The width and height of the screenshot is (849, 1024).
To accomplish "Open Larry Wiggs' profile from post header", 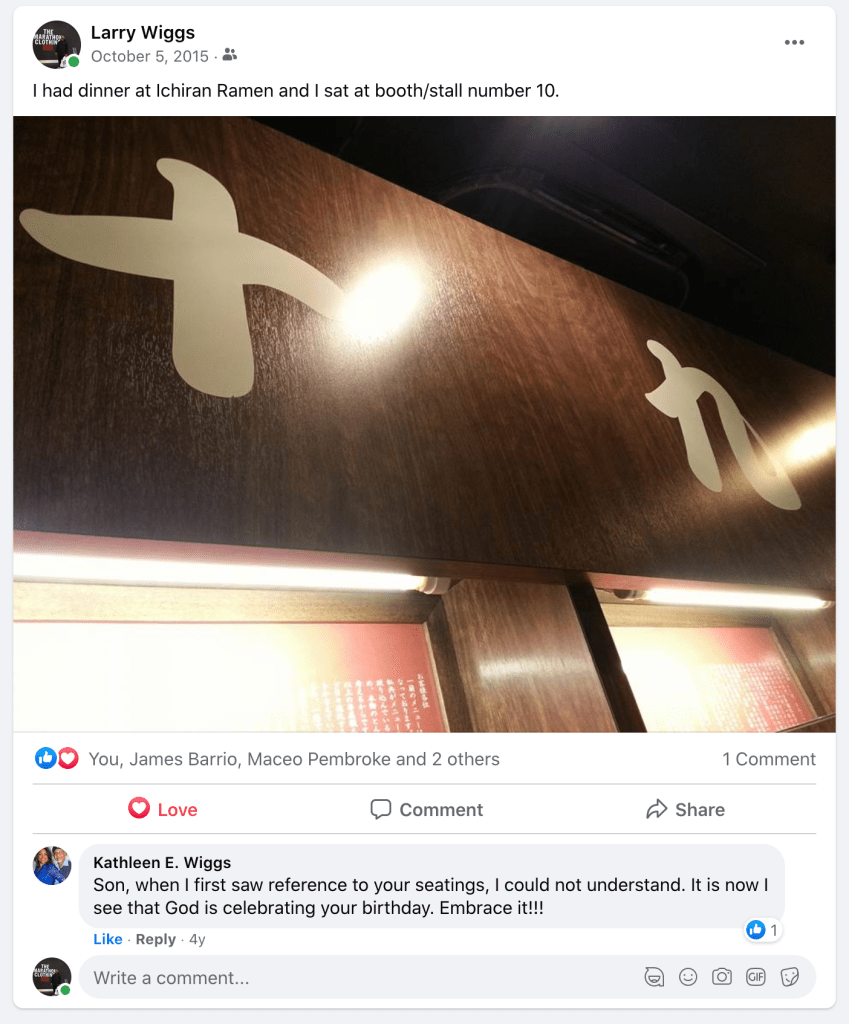I will click(x=142, y=33).
